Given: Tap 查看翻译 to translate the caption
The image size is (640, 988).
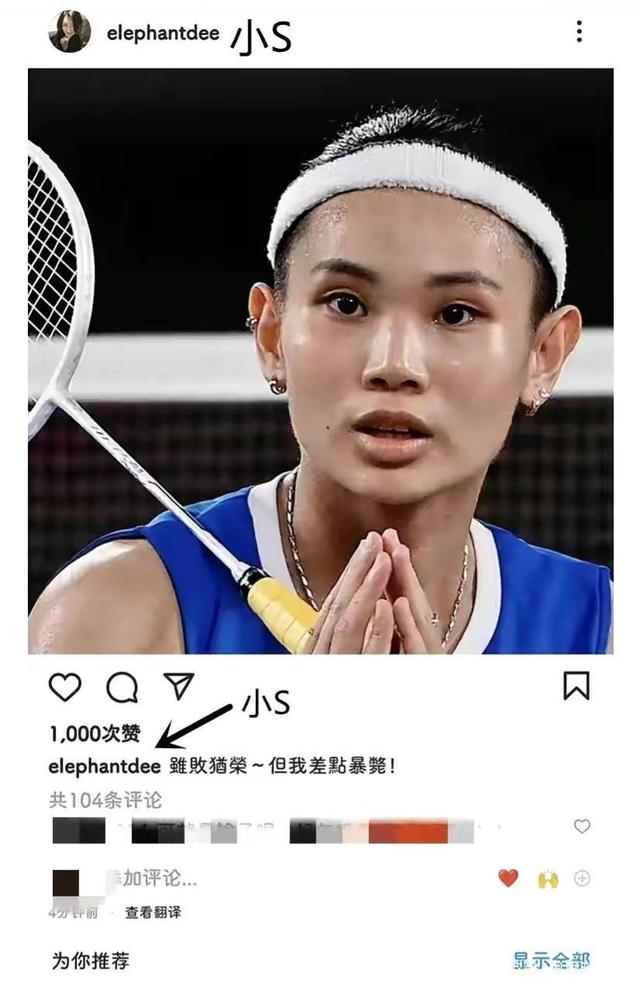Looking at the screenshot, I should (x=153, y=913).
